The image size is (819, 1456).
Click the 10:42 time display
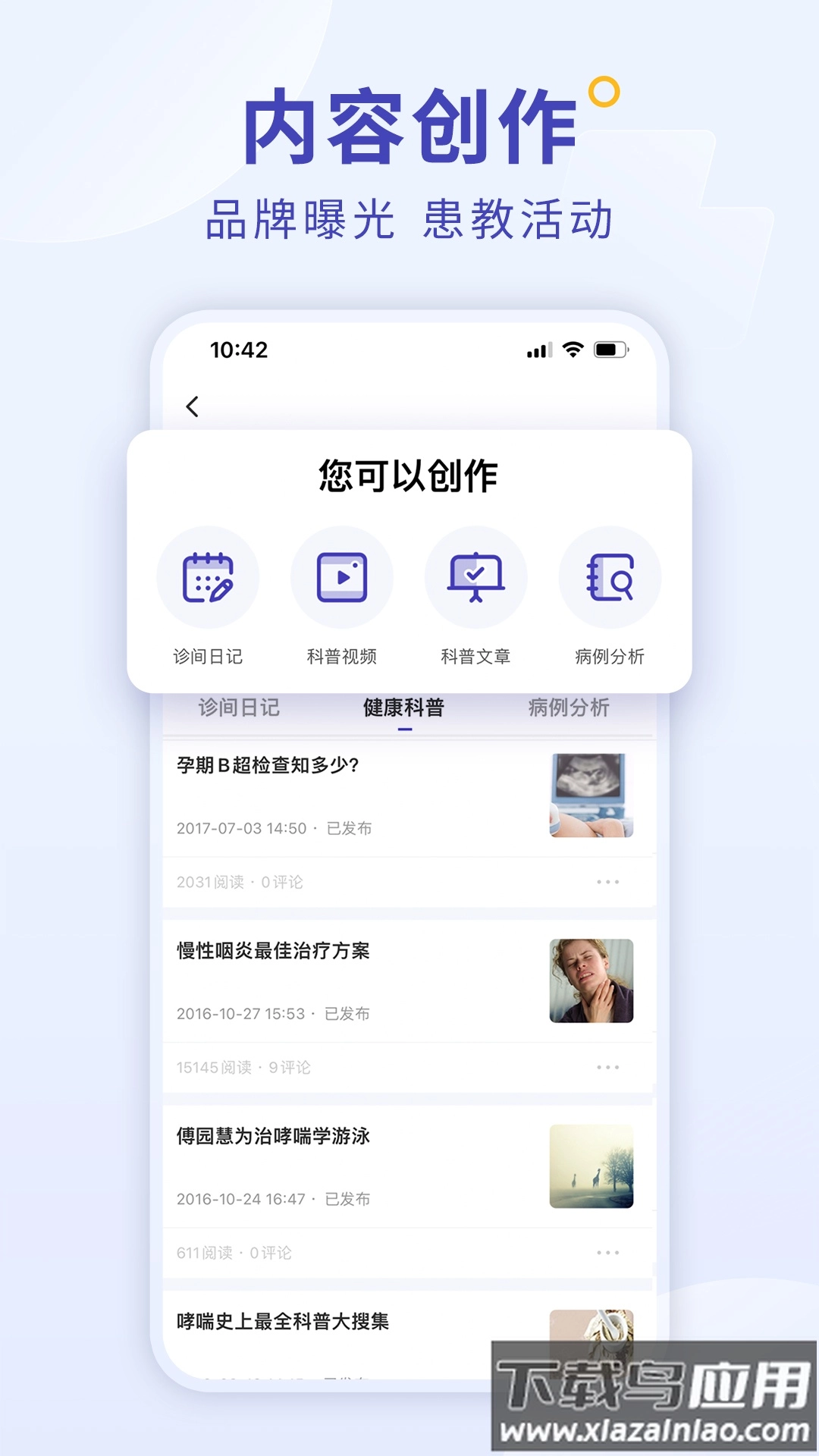click(240, 350)
